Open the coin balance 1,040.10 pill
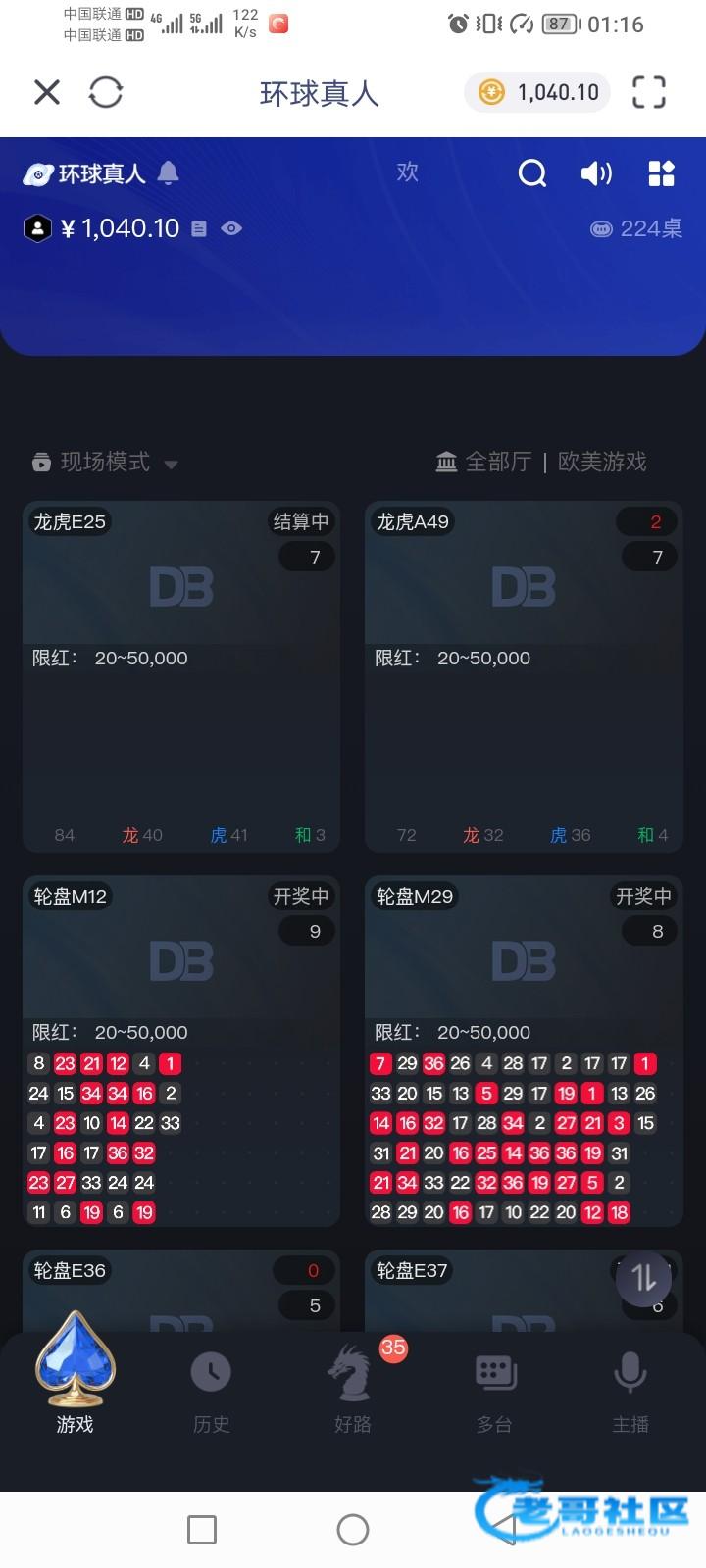 pos(537,92)
